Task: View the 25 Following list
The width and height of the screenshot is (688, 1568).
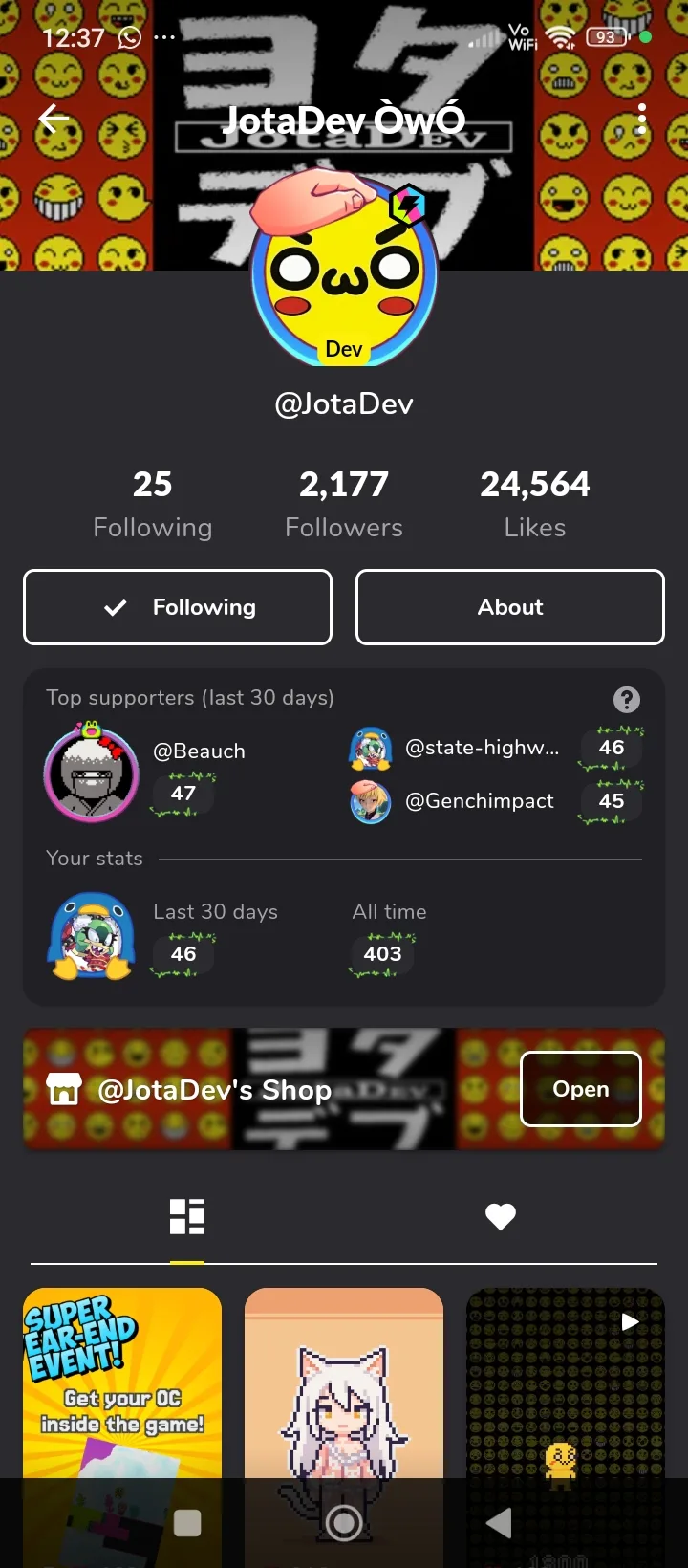Action: [153, 504]
